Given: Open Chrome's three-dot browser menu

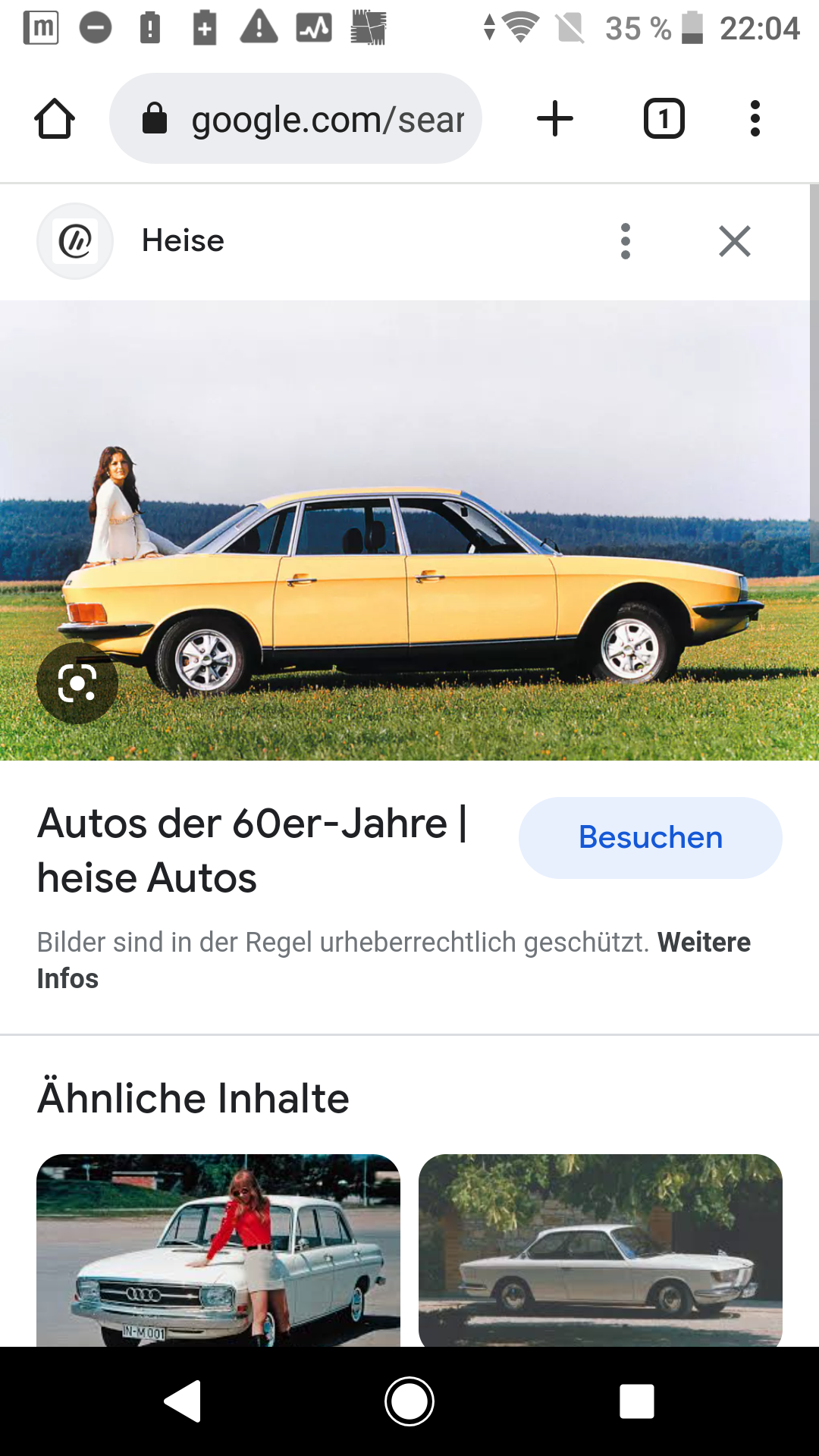Looking at the screenshot, I should pos(755,118).
